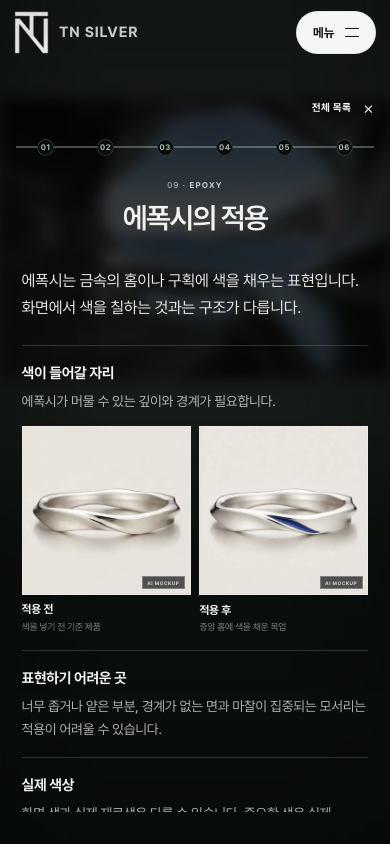The width and height of the screenshot is (390, 844).
Task: Jump to step 02 in the timeline
Action: tap(105, 147)
